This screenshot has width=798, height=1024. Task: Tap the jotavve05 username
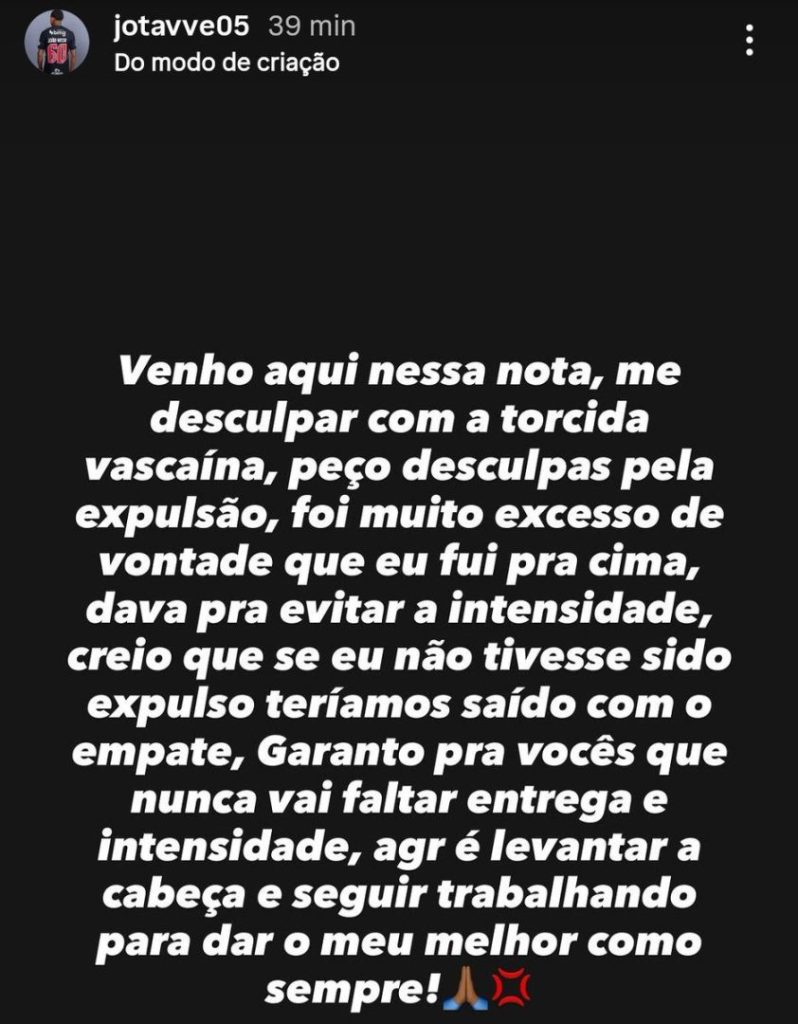pos(182,27)
